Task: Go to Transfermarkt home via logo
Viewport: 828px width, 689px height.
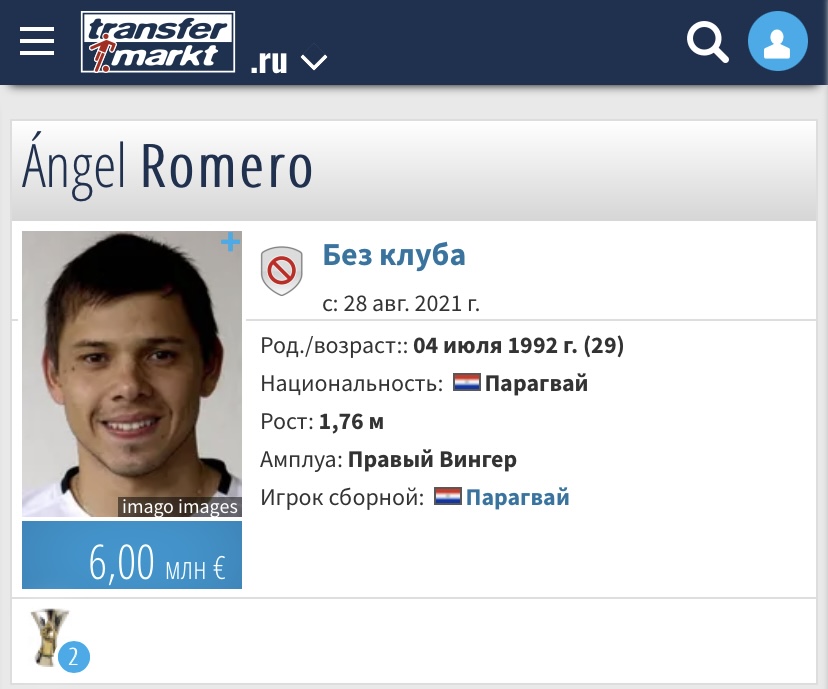Action: click(x=158, y=42)
